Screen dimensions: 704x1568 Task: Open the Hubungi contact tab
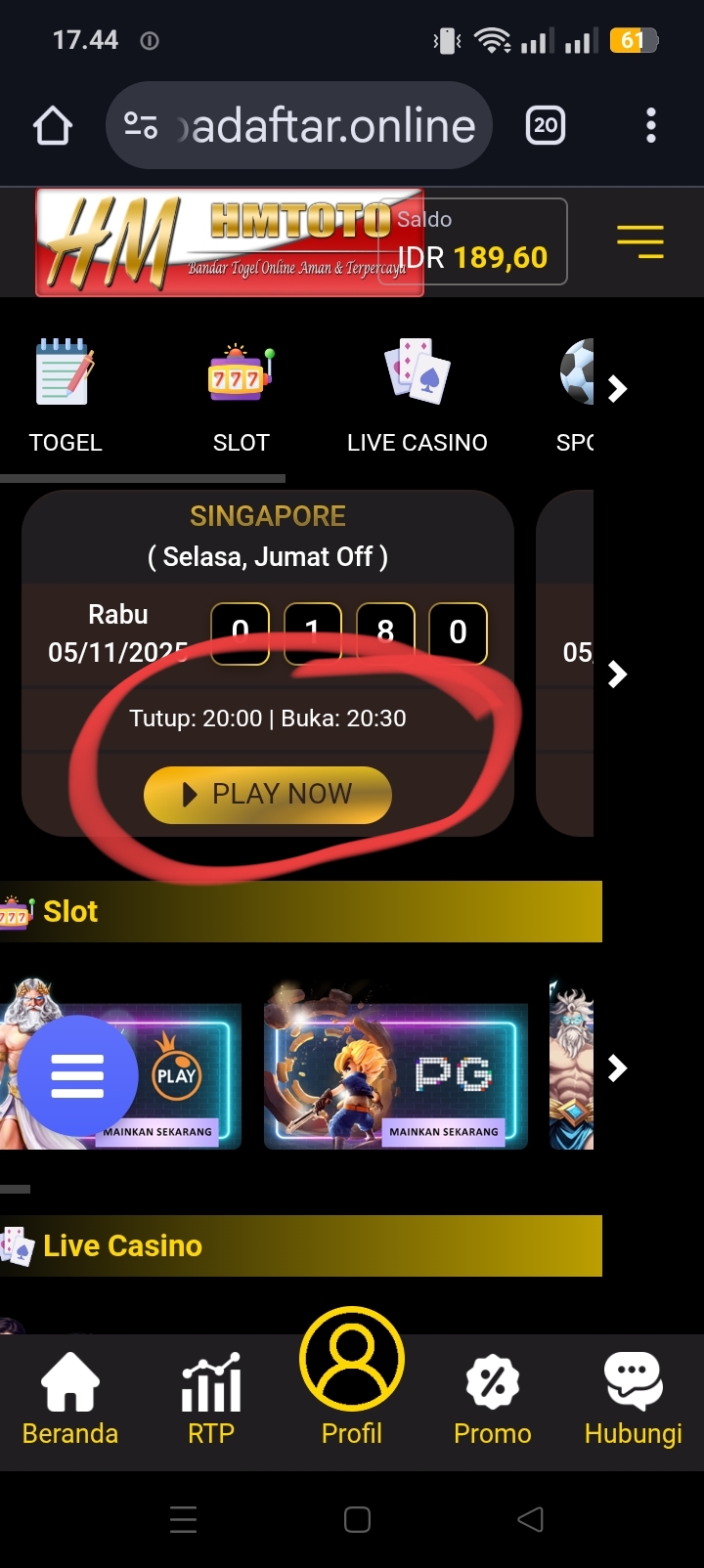634,1400
